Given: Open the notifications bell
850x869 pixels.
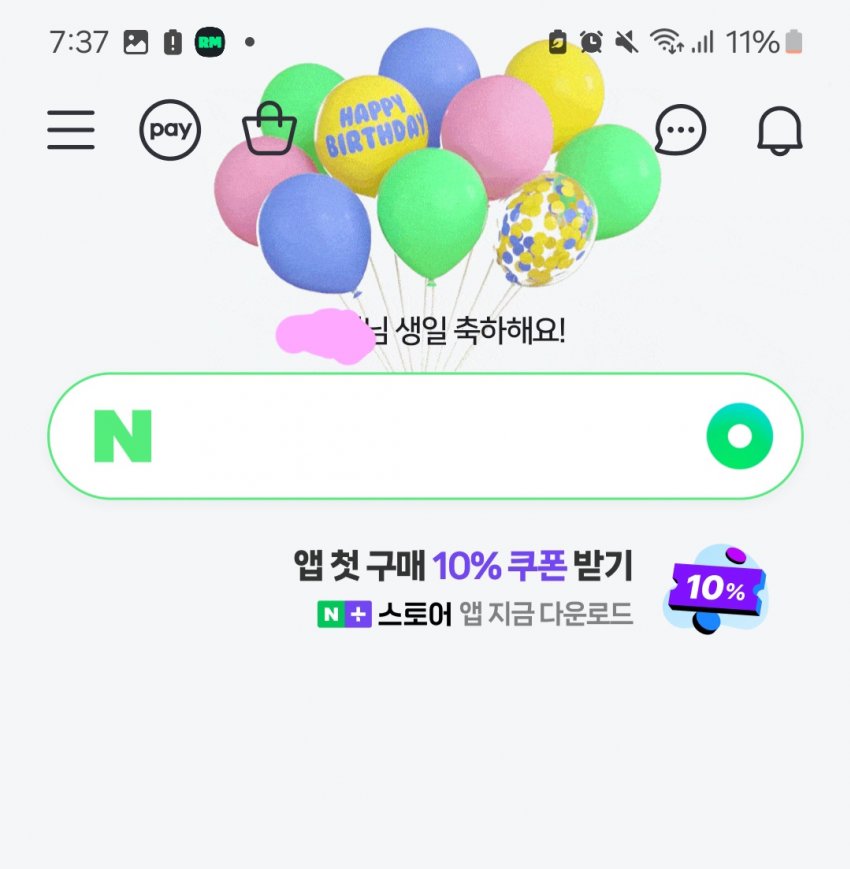Looking at the screenshot, I should coord(780,131).
